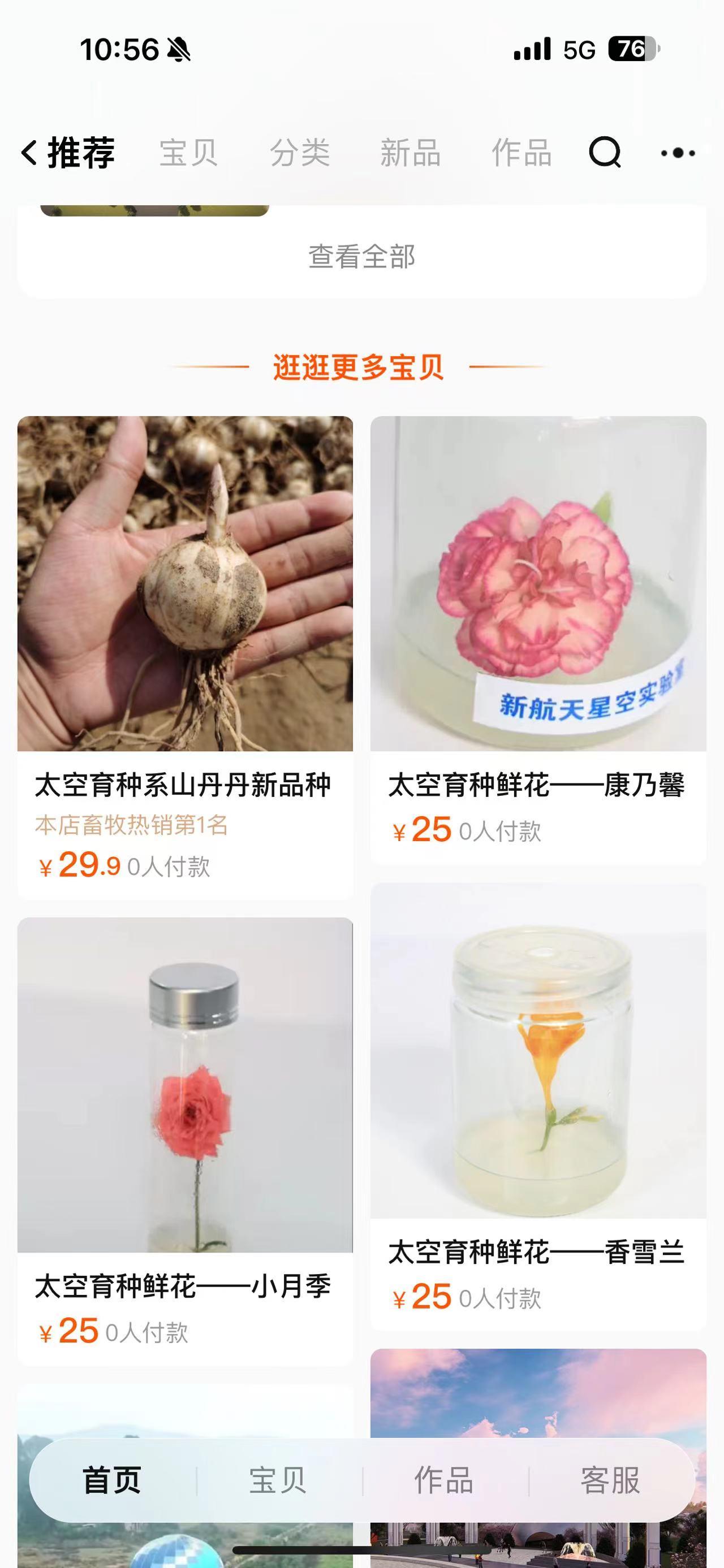The height and width of the screenshot is (1568, 724).
Task: Select the 作品 top tab
Action: click(522, 152)
